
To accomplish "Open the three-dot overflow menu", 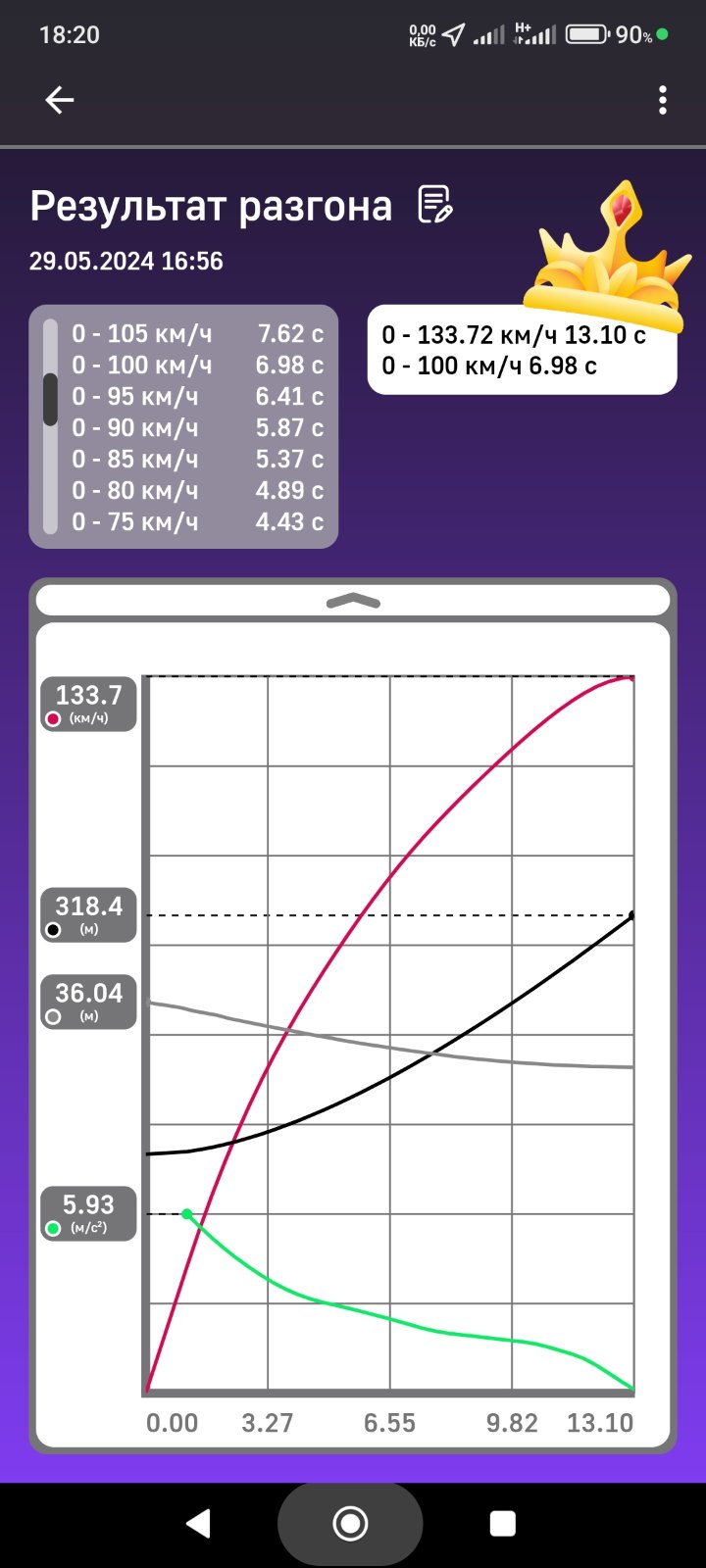I will (663, 100).
